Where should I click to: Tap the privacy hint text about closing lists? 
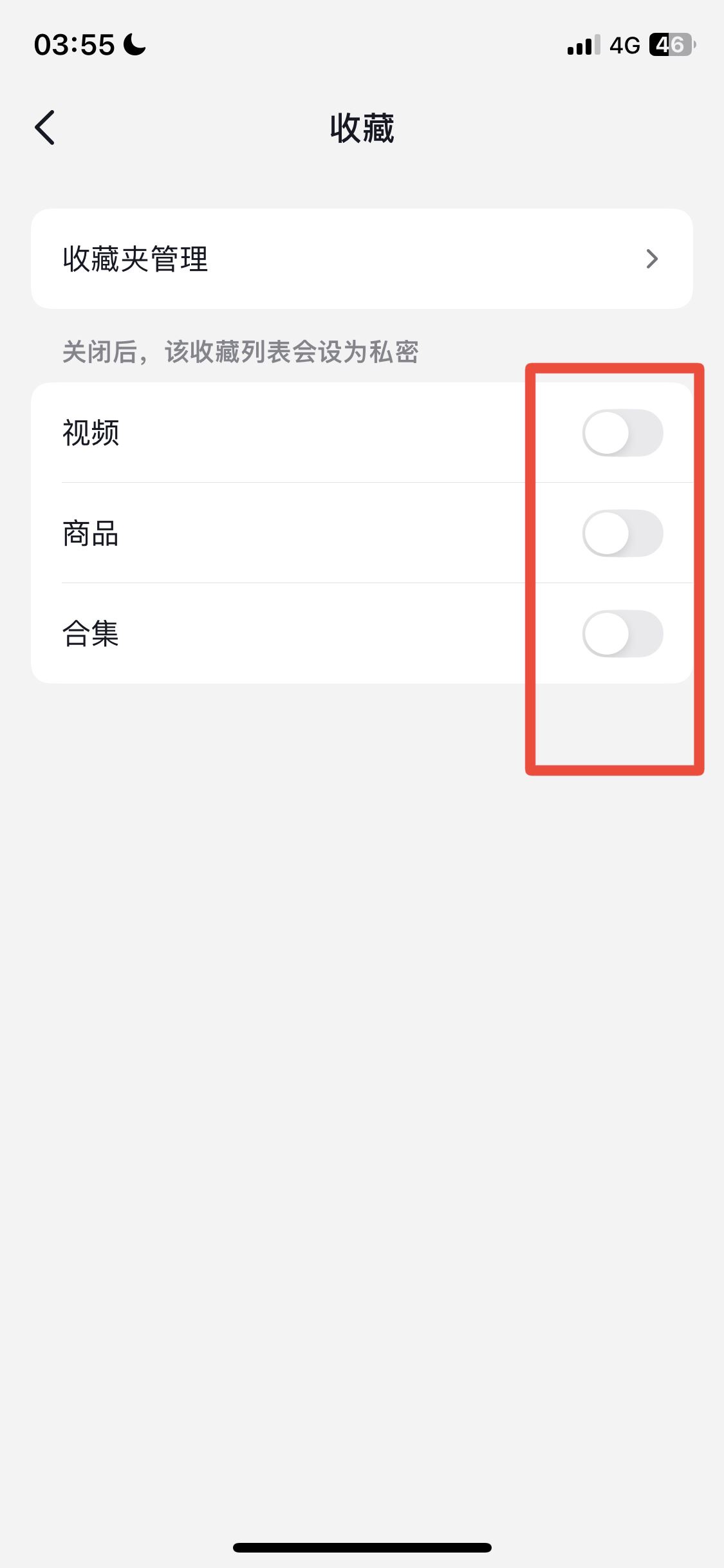(x=241, y=348)
